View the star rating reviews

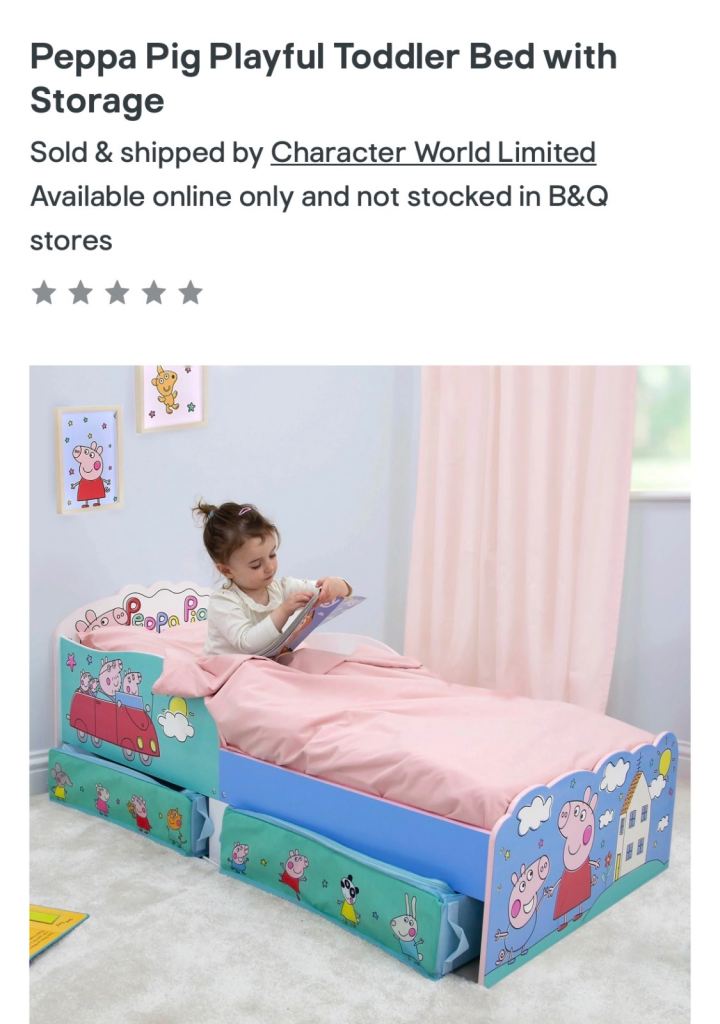click(x=116, y=293)
